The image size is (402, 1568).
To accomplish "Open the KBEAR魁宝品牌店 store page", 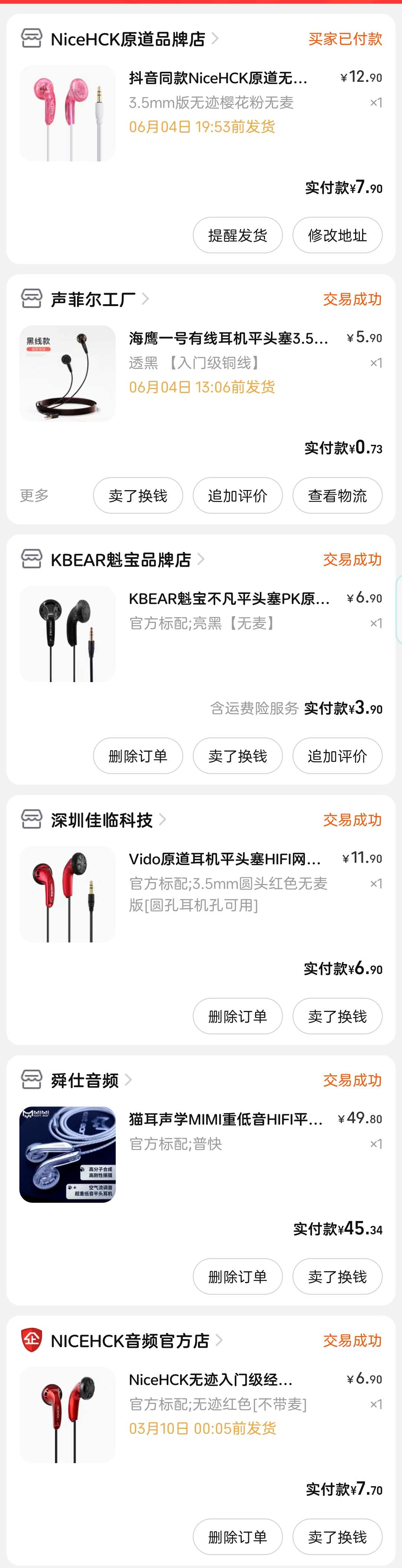I will (x=121, y=559).
